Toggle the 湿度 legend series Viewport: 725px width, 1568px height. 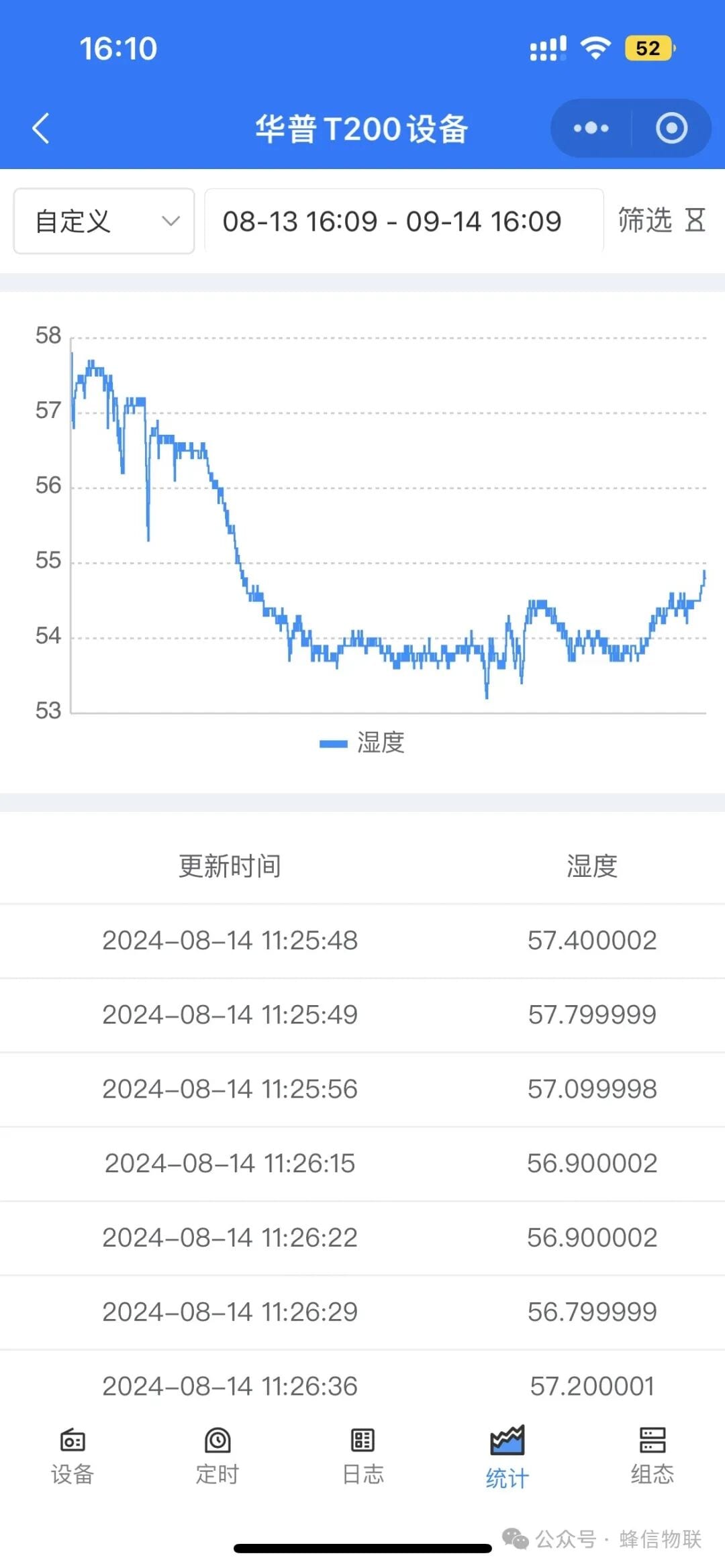tap(362, 743)
